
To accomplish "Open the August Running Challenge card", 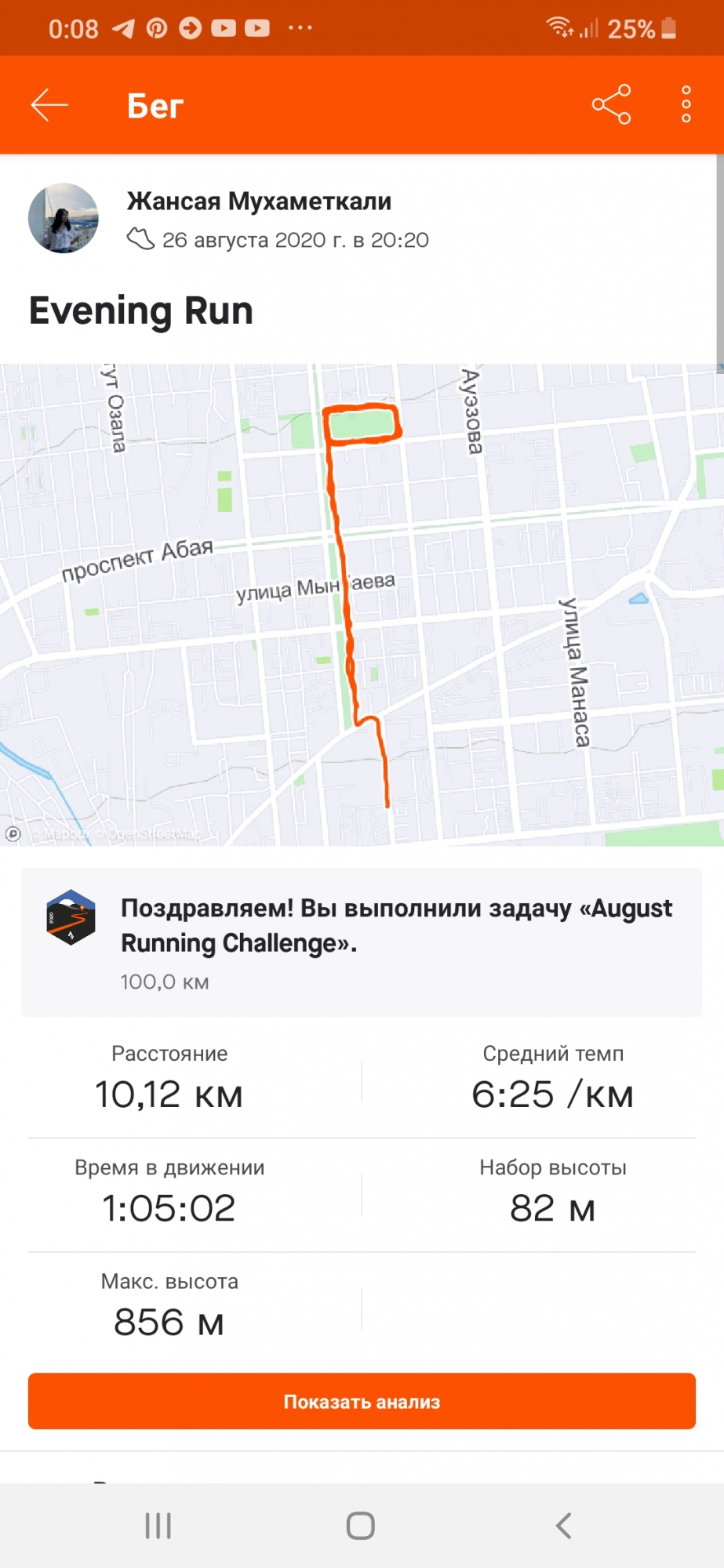I will pyautogui.click(x=361, y=942).
